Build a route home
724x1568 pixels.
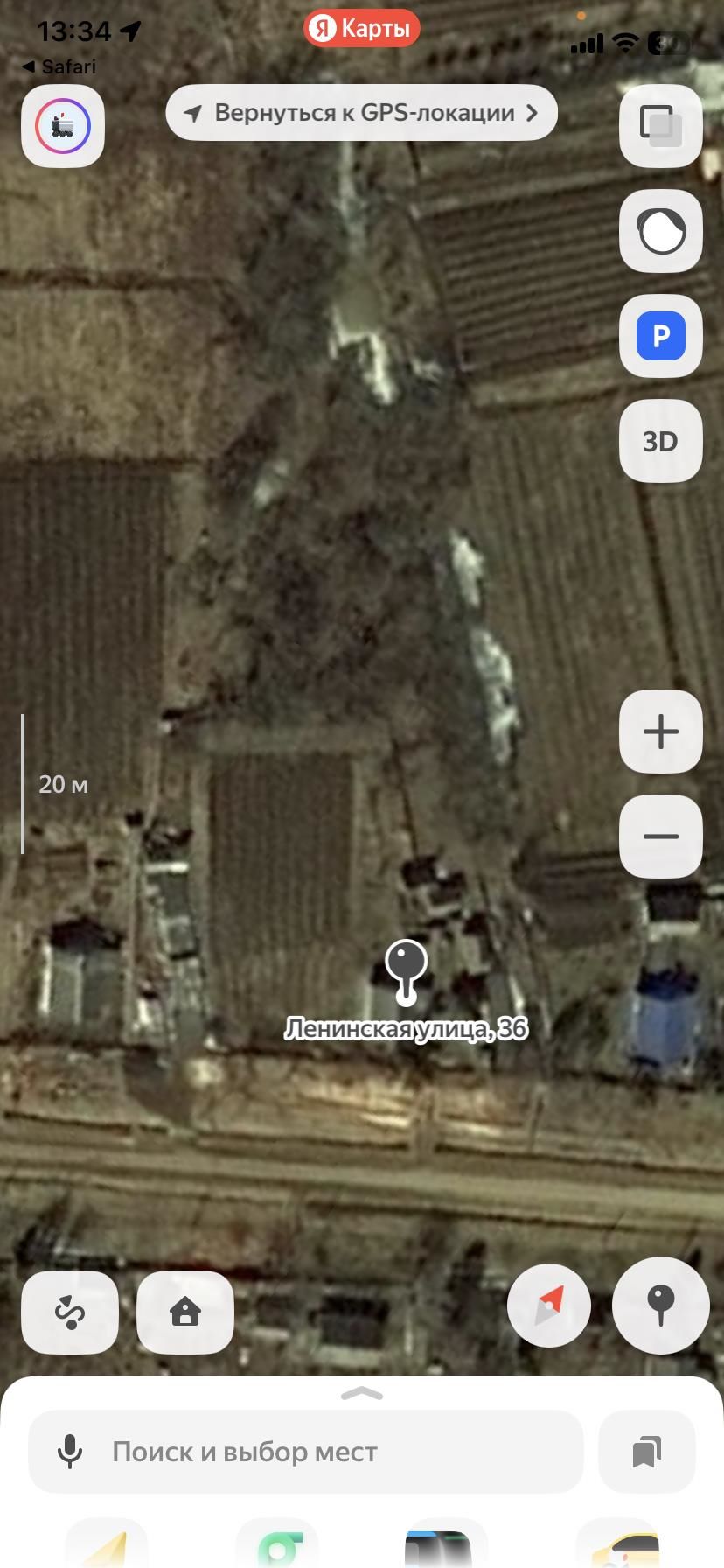(185, 1312)
